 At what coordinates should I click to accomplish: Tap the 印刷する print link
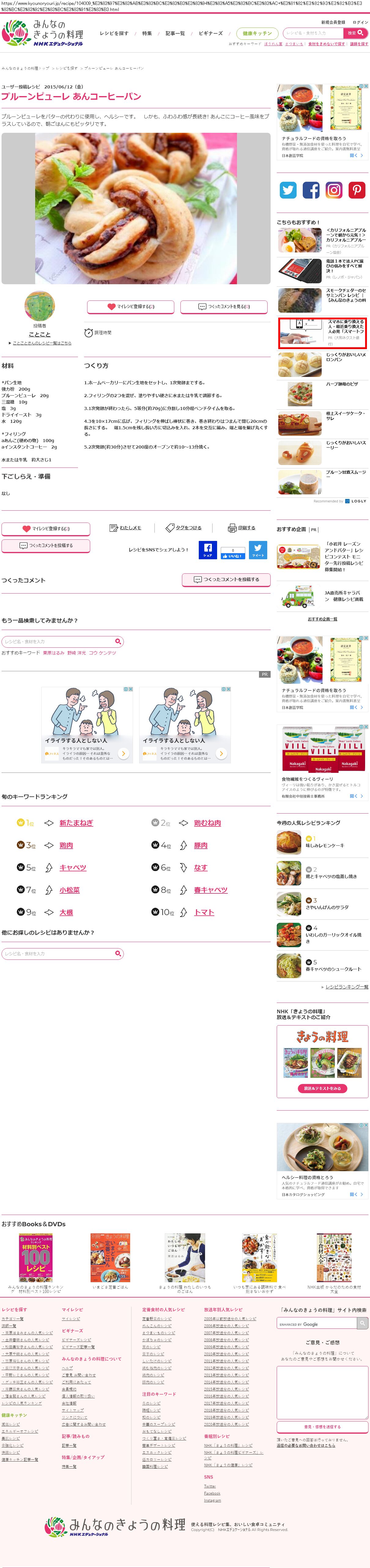click(242, 528)
